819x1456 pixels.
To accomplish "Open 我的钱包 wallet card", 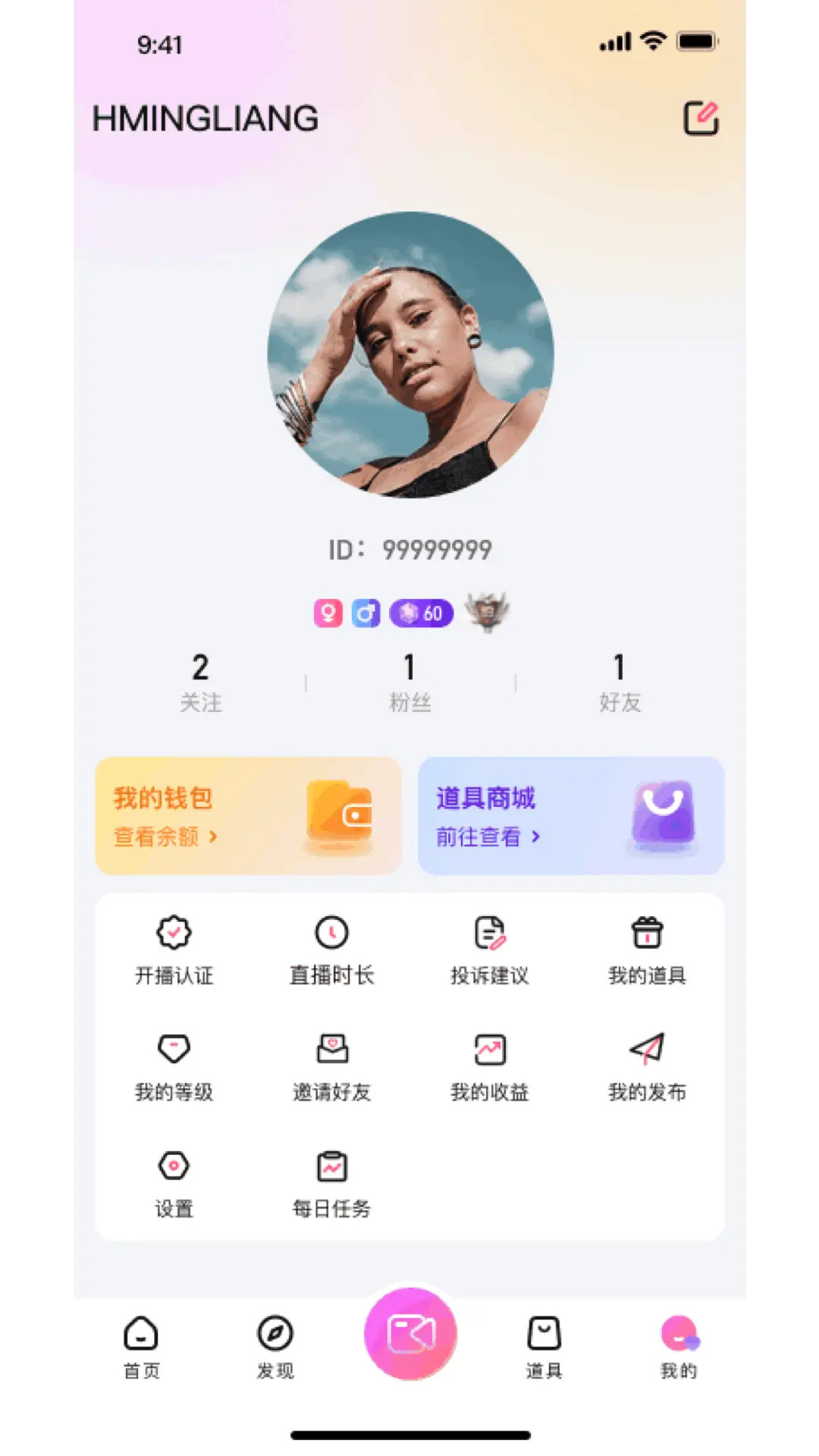I will [248, 816].
